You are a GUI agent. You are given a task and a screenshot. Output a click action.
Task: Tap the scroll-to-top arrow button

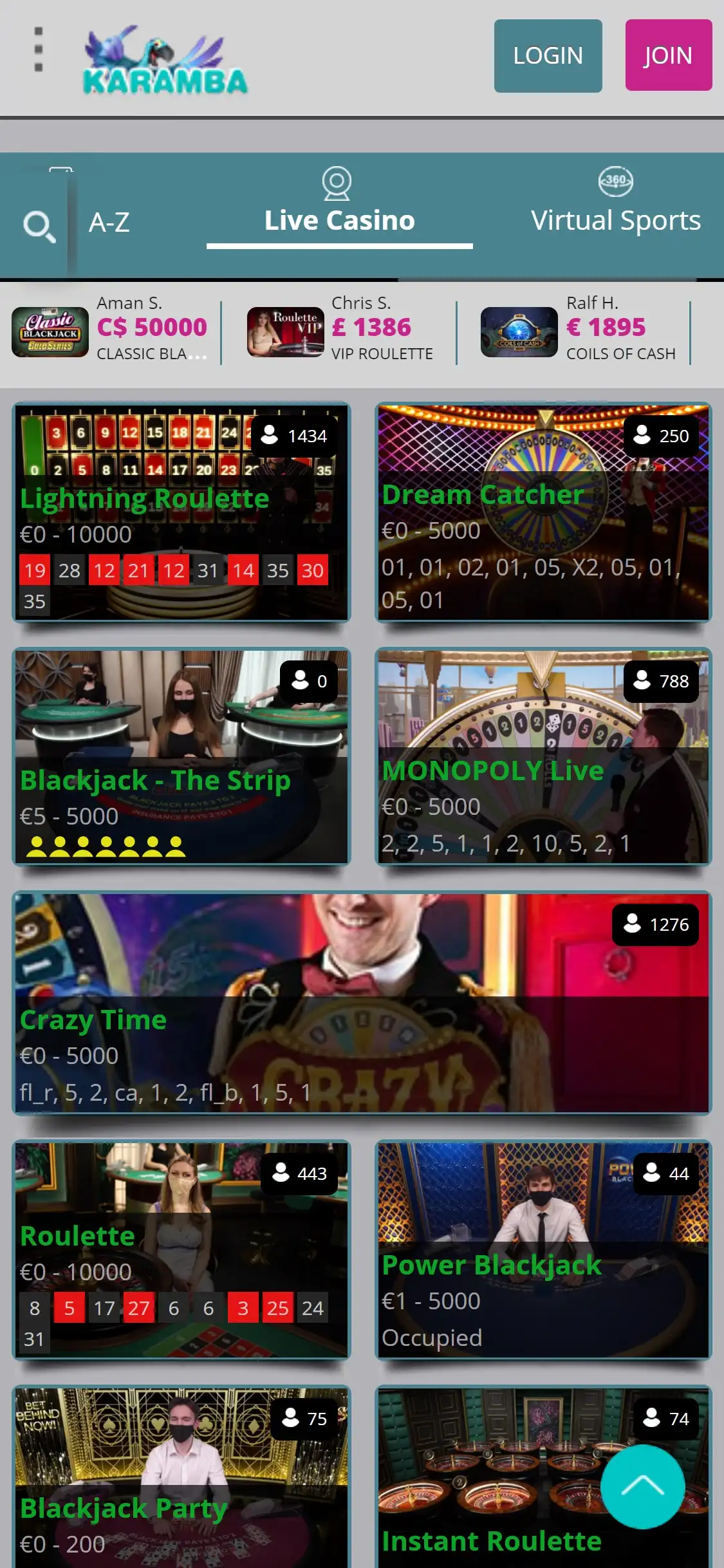point(642,1486)
